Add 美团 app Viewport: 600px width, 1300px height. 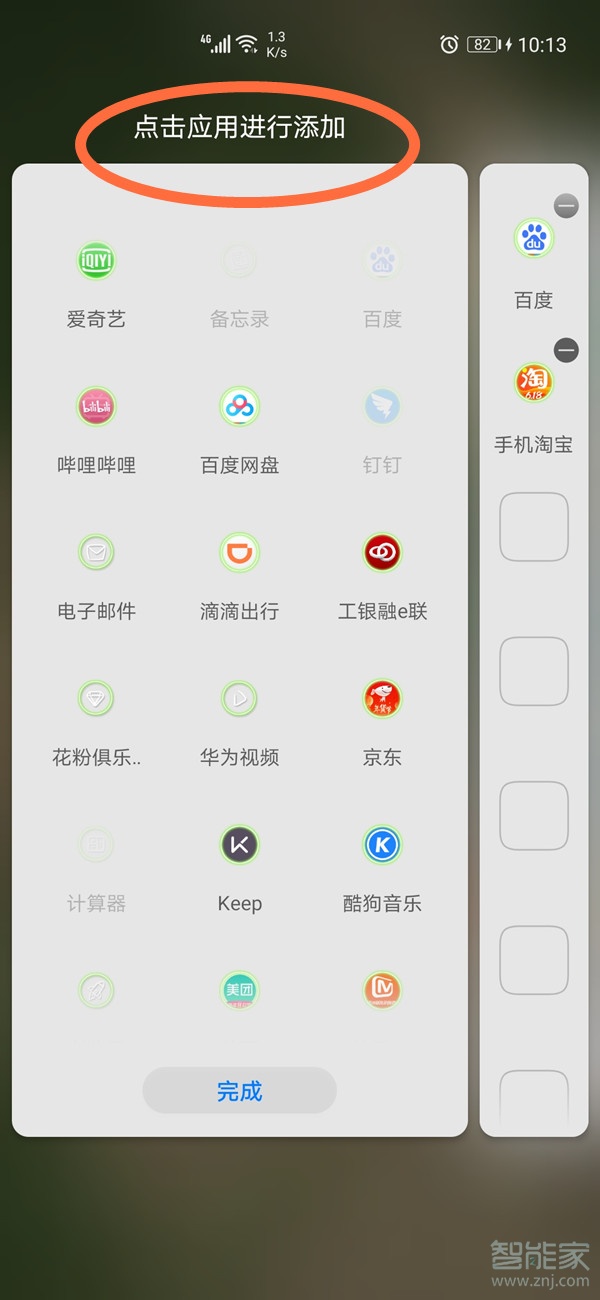(239, 991)
